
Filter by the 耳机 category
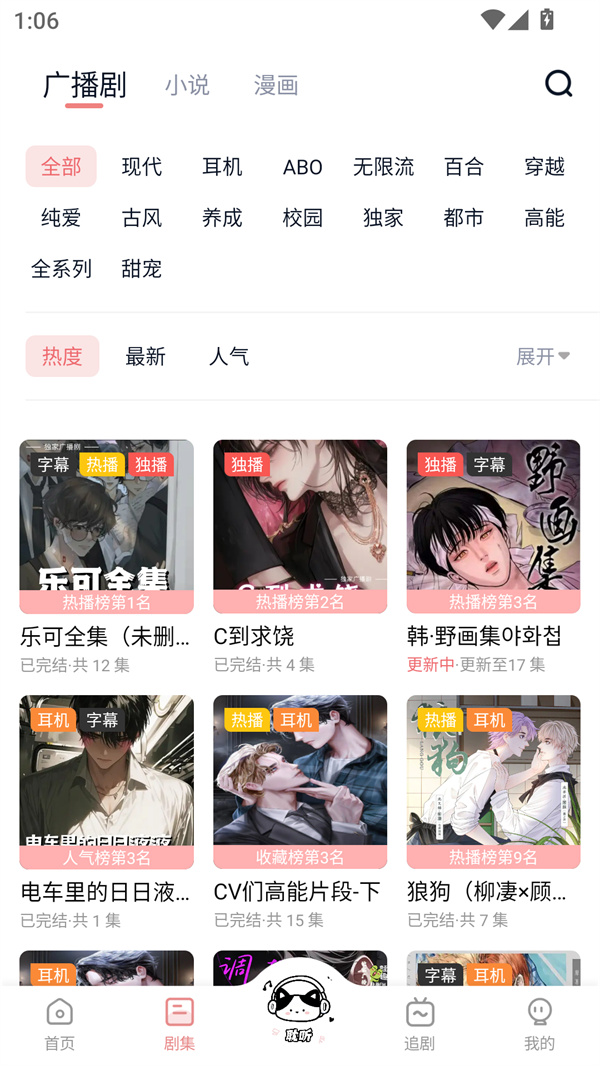click(x=222, y=167)
